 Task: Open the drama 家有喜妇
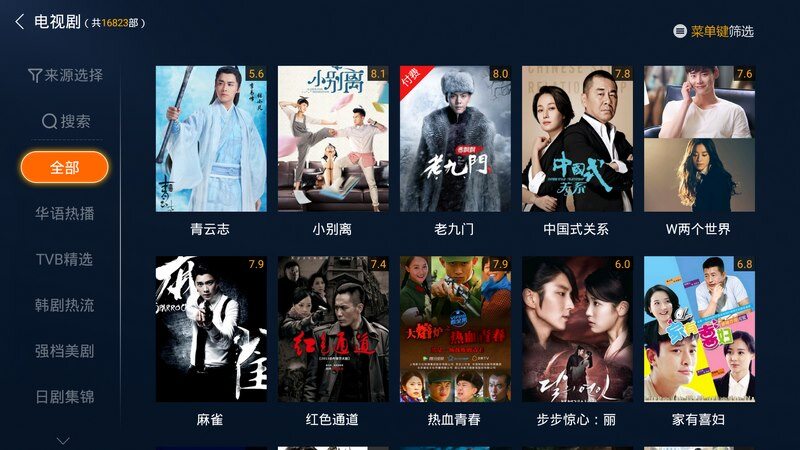pyautogui.click(x=699, y=329)
